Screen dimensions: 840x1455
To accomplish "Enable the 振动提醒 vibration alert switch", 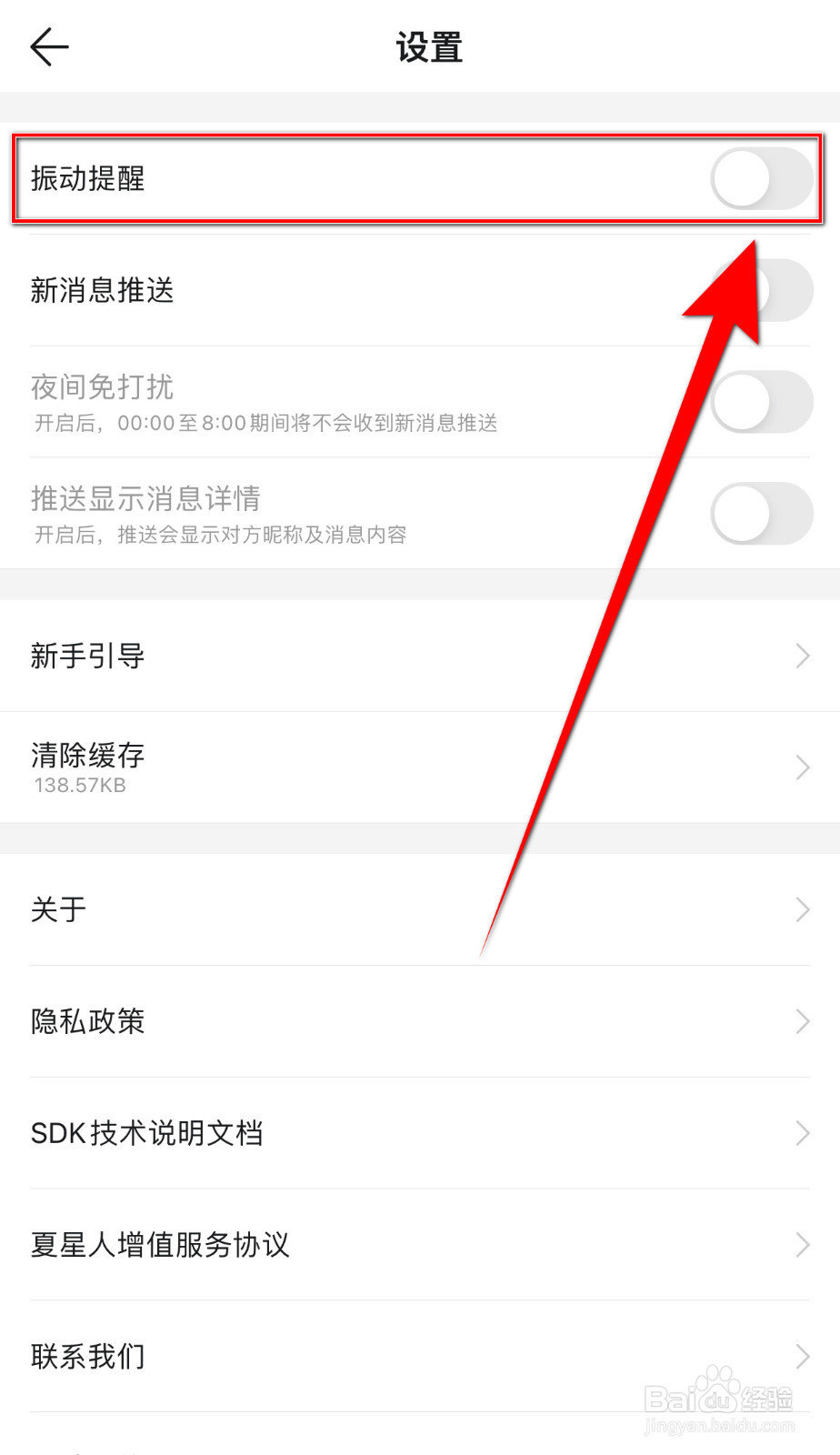I will coord(762,178).
